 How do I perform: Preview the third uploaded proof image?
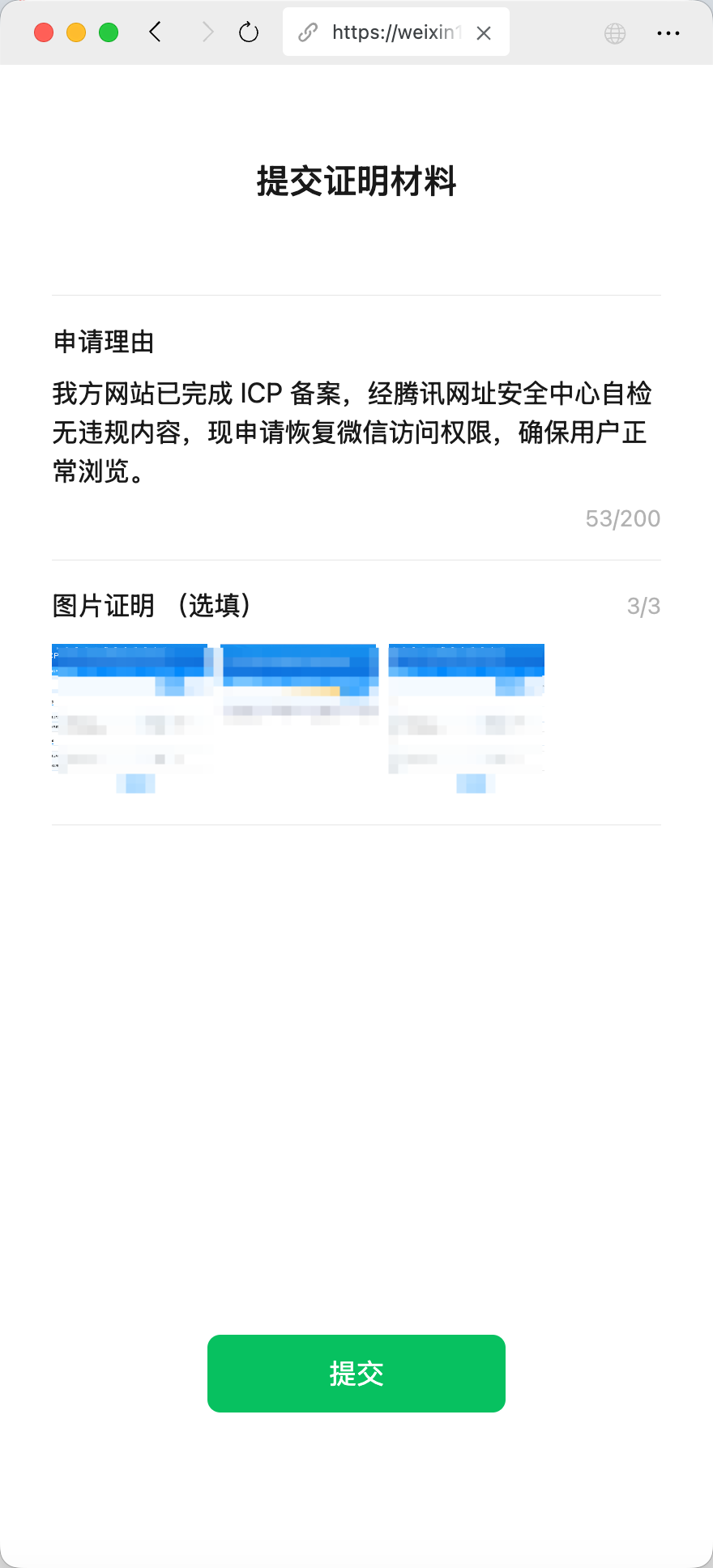(467, 718)
